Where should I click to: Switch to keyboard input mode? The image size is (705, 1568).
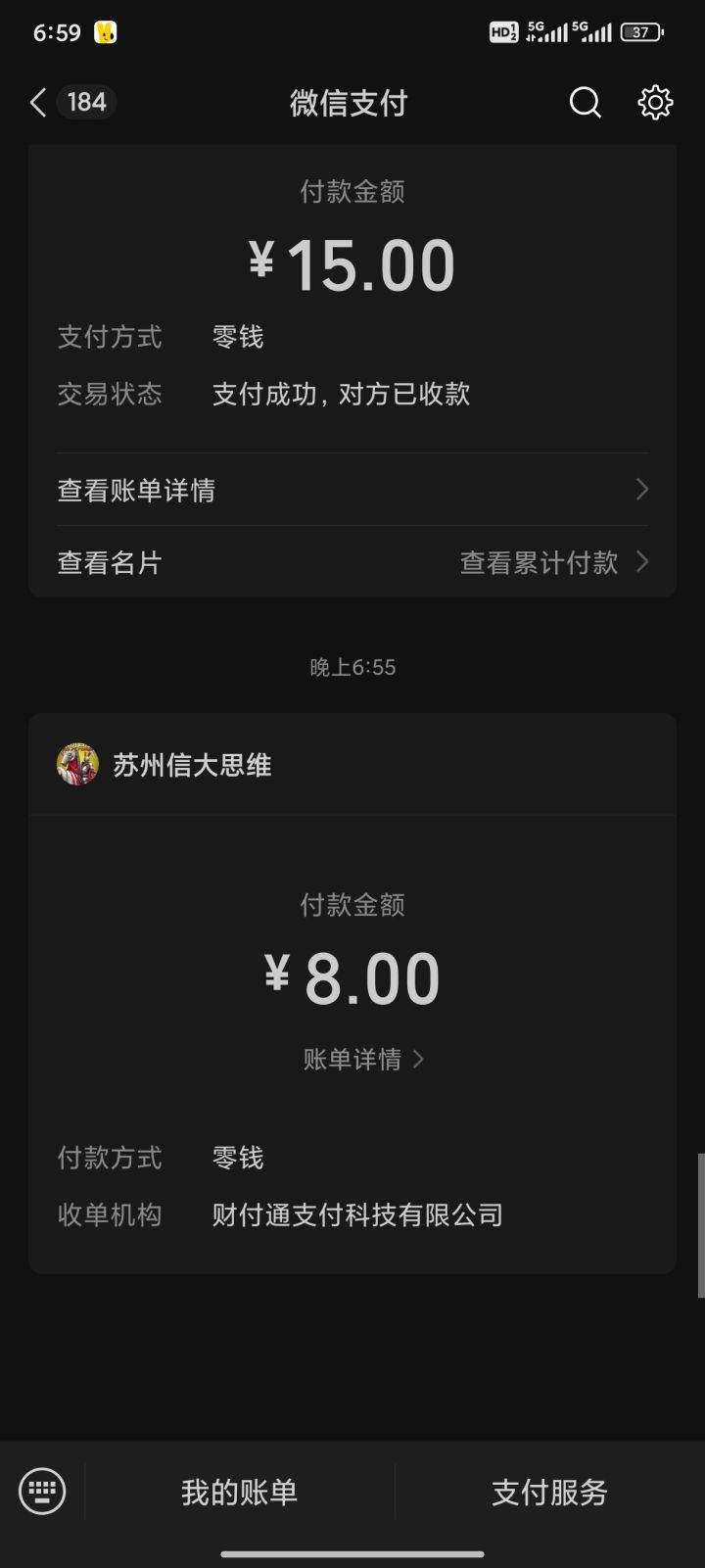point(42,1492)
